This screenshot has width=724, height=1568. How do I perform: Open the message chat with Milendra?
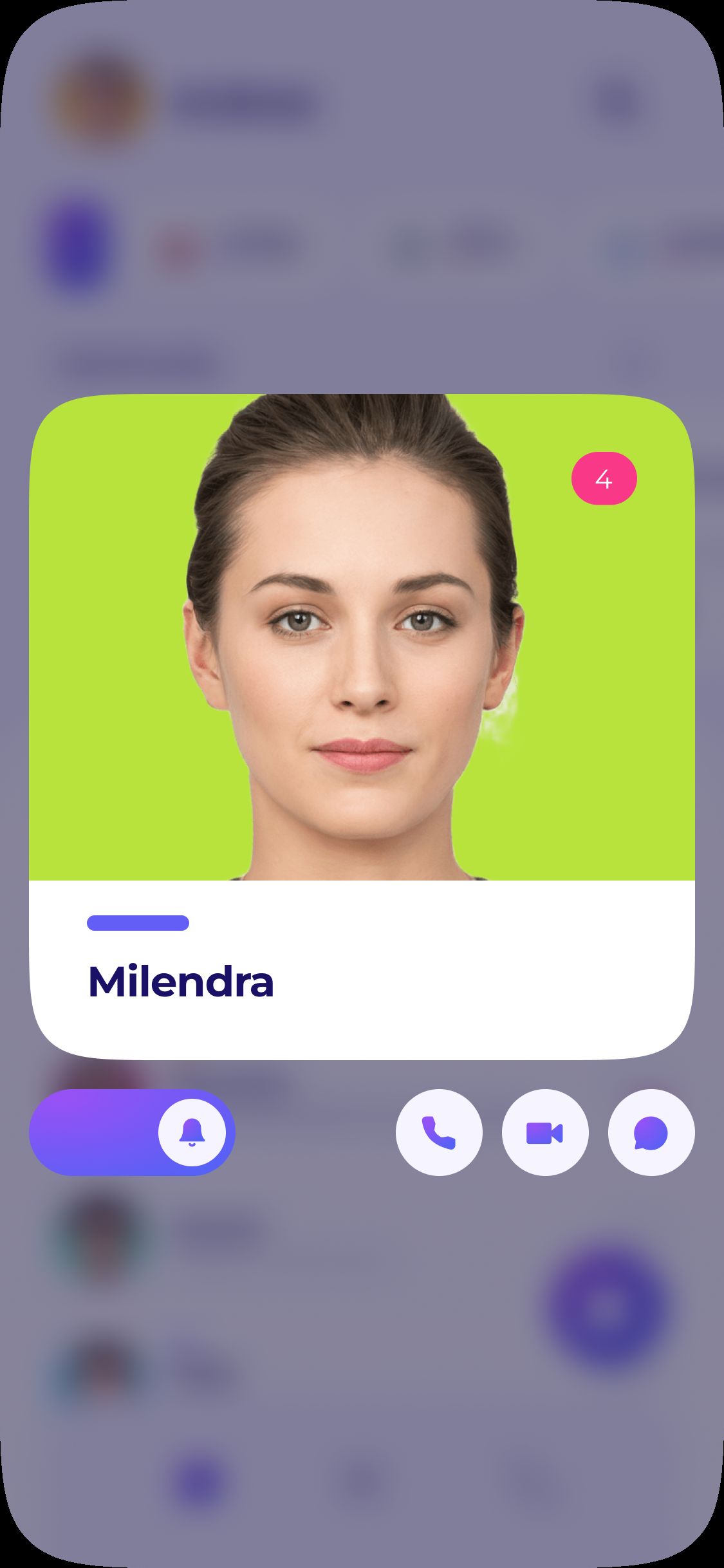point(651,1132)
